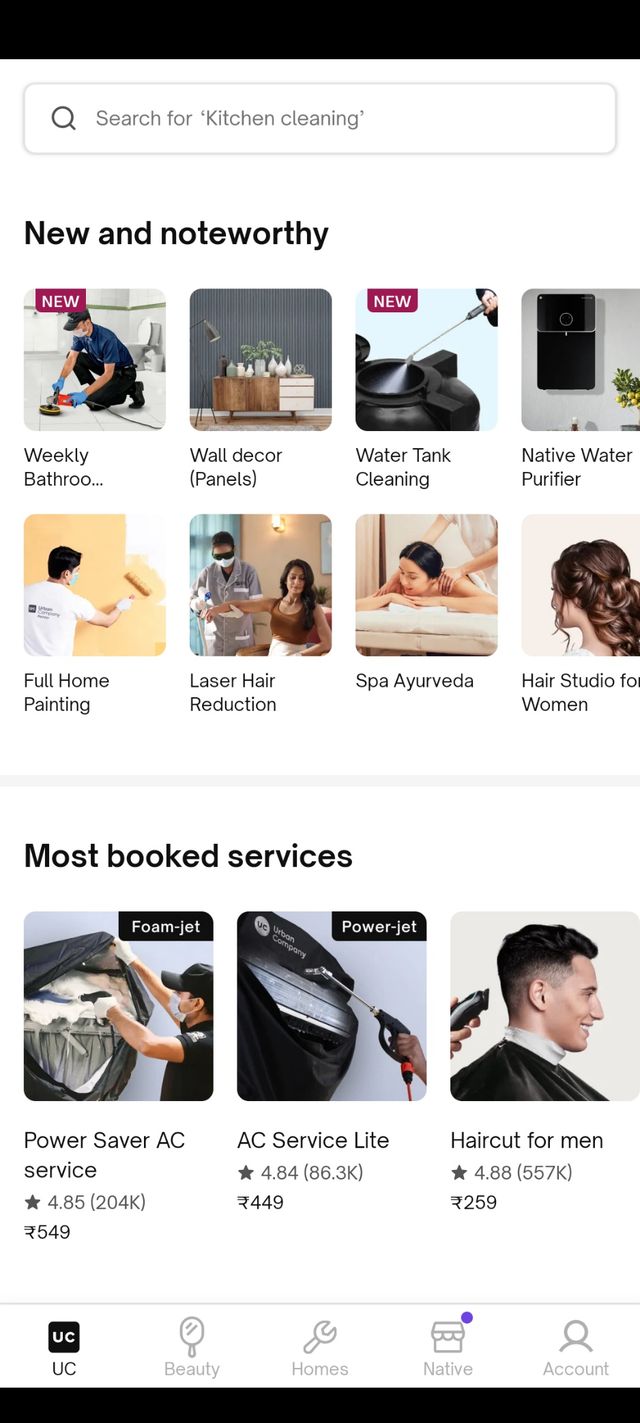
Task: Go to the Account tab
Action: tap(575, 1346)
